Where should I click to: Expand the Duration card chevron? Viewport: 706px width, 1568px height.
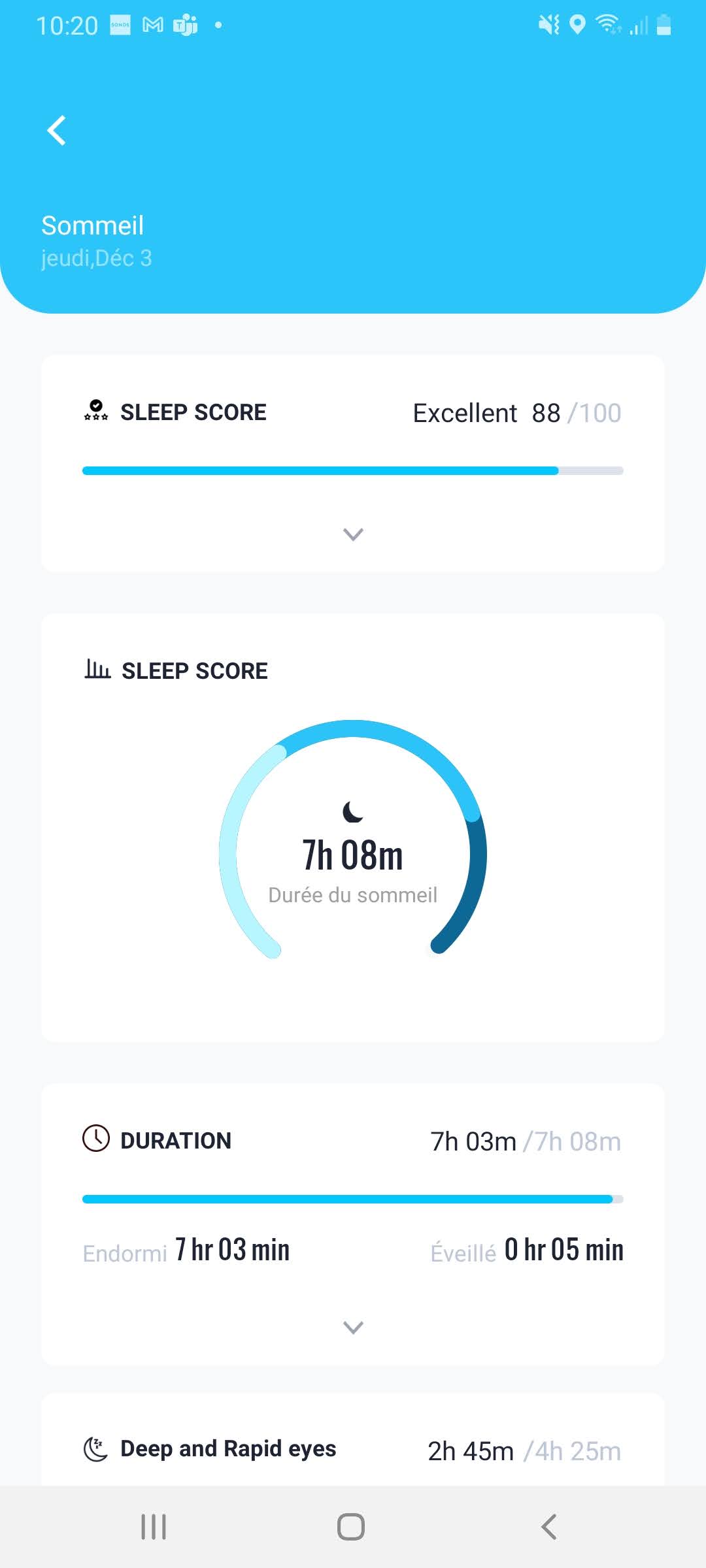(353, 1328)
